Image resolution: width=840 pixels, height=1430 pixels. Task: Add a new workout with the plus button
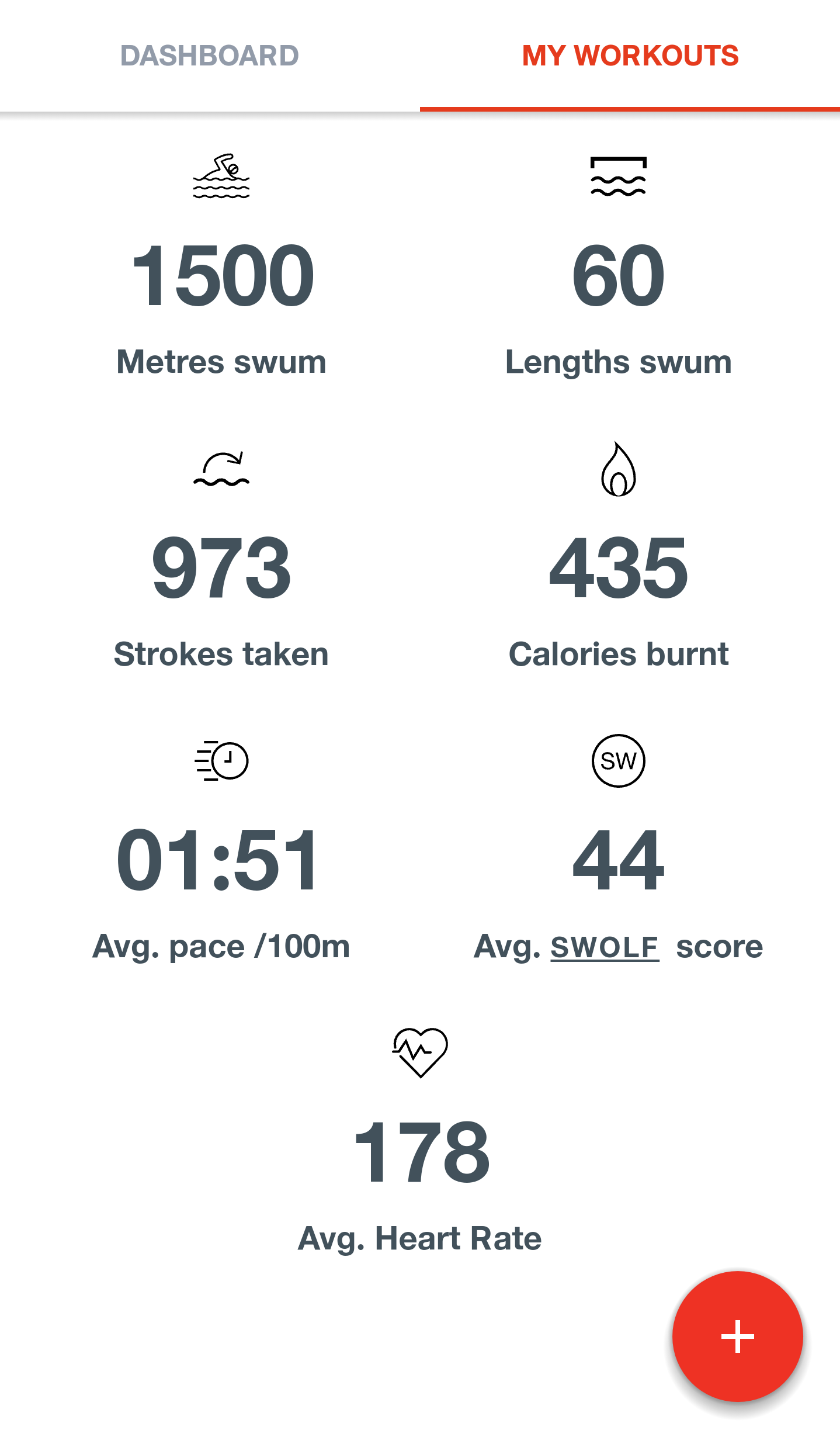click(x=737, y=1336)
